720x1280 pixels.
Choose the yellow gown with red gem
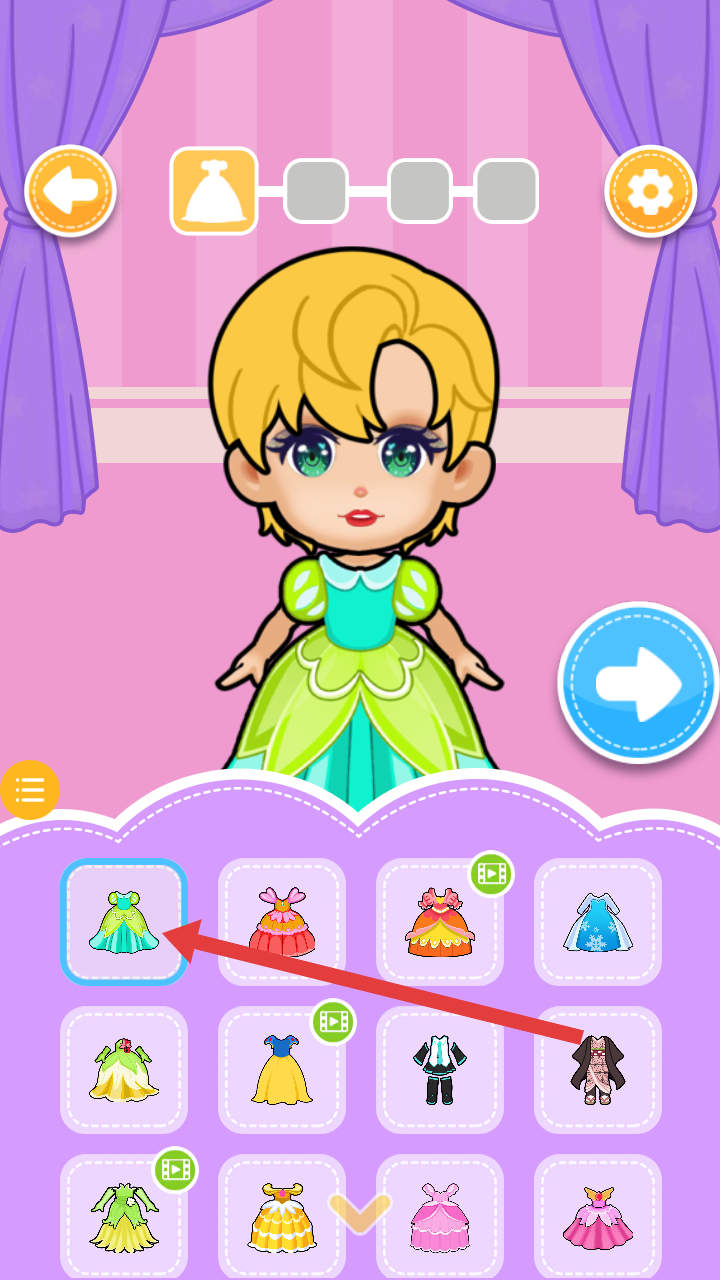click(282, 1217)
